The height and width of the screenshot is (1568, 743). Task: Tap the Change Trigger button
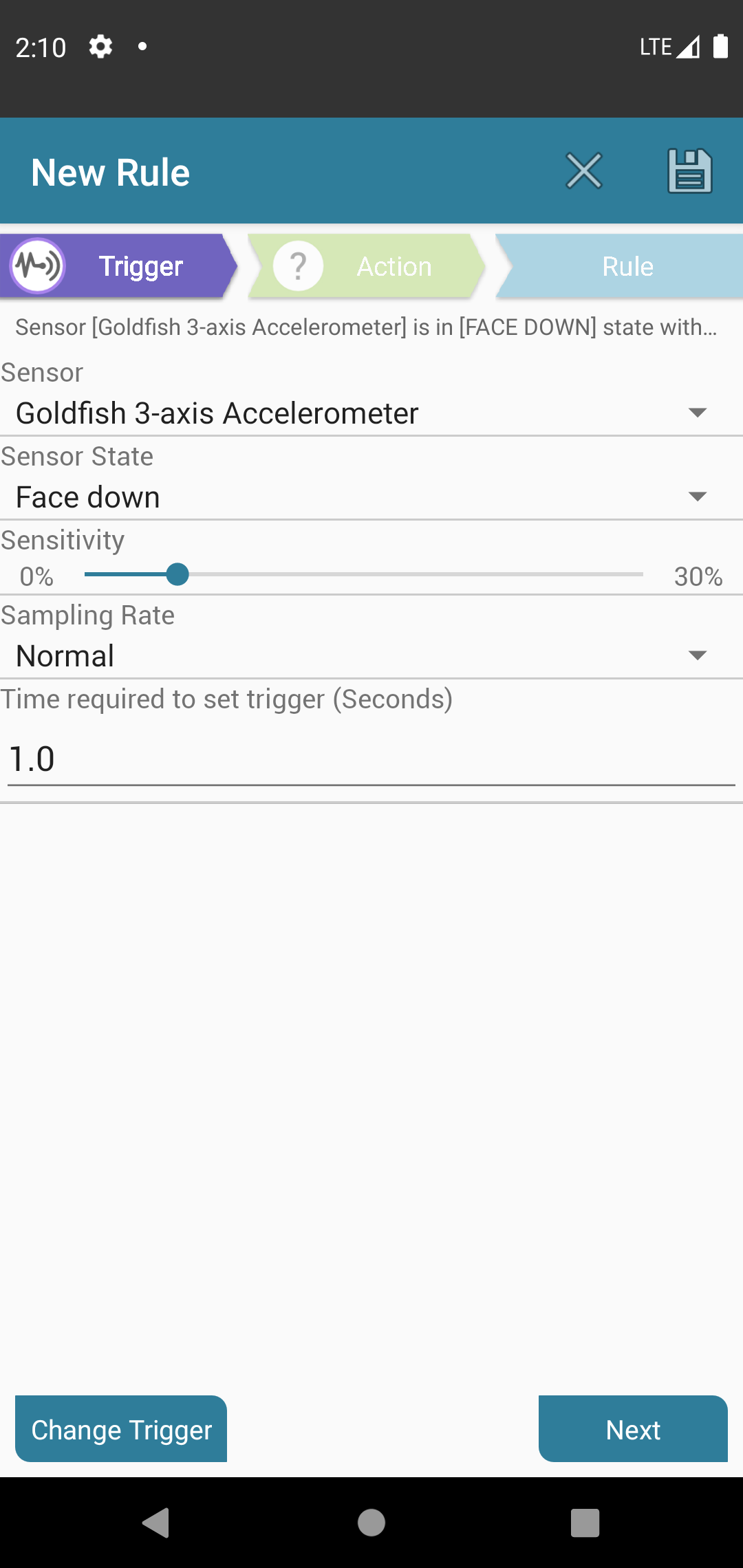click(121, 1428)
